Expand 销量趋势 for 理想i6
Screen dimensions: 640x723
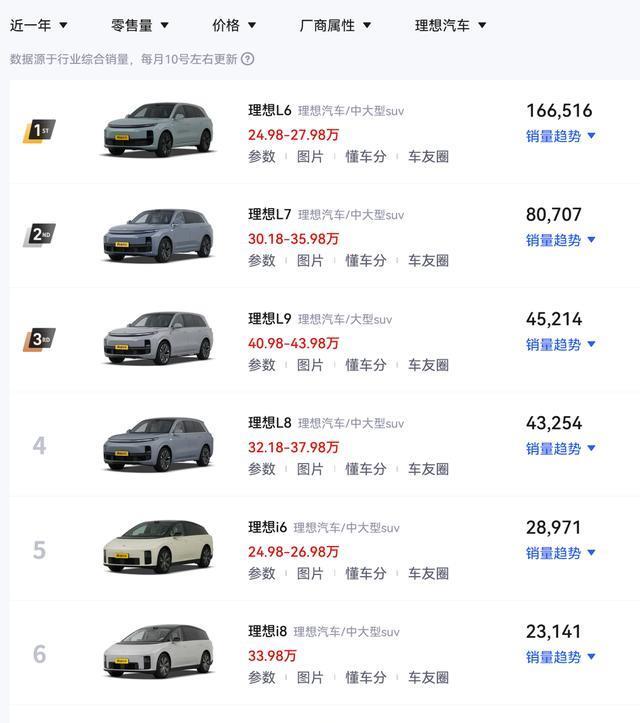pos(560,553)
